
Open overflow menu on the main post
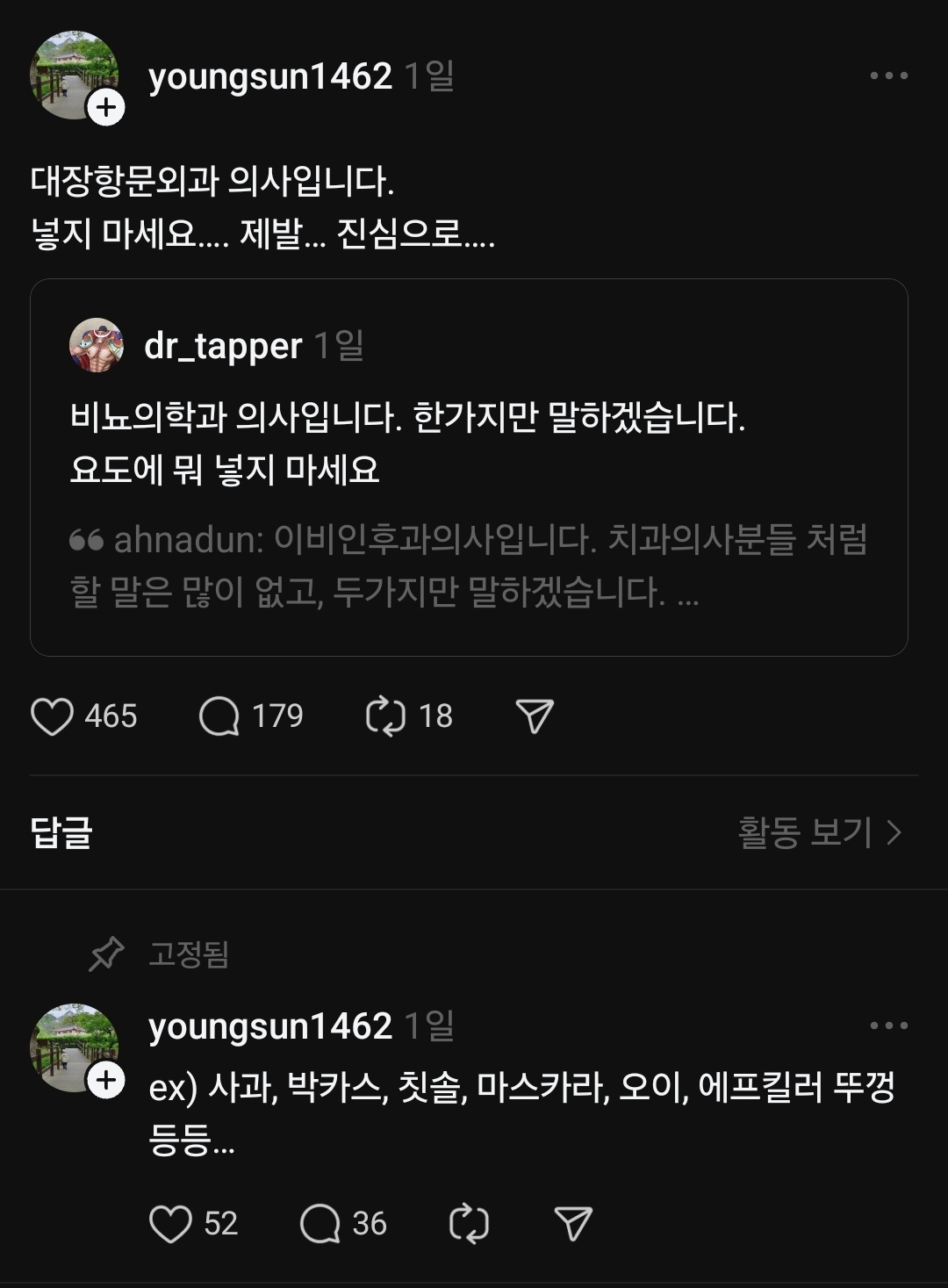888,76
